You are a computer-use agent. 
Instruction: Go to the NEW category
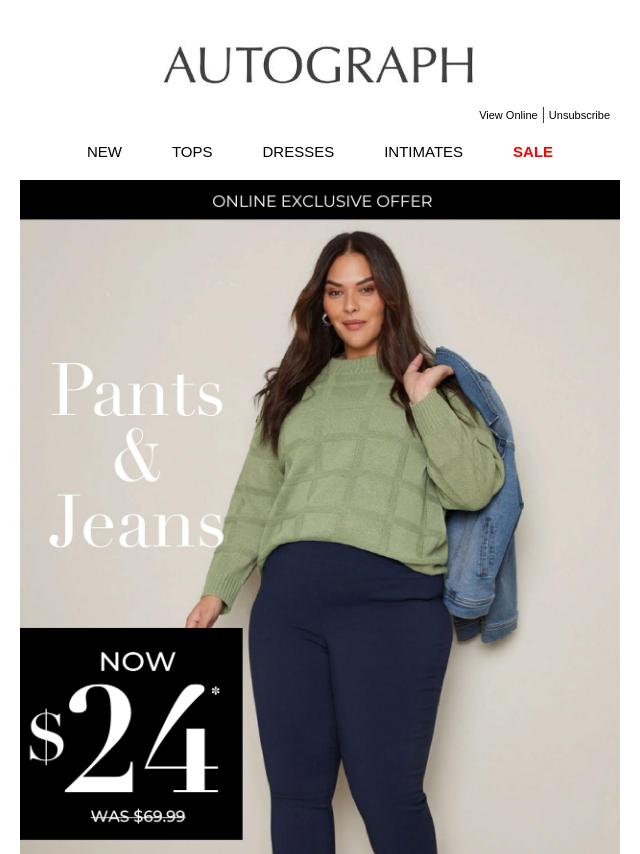coord(104,152)
